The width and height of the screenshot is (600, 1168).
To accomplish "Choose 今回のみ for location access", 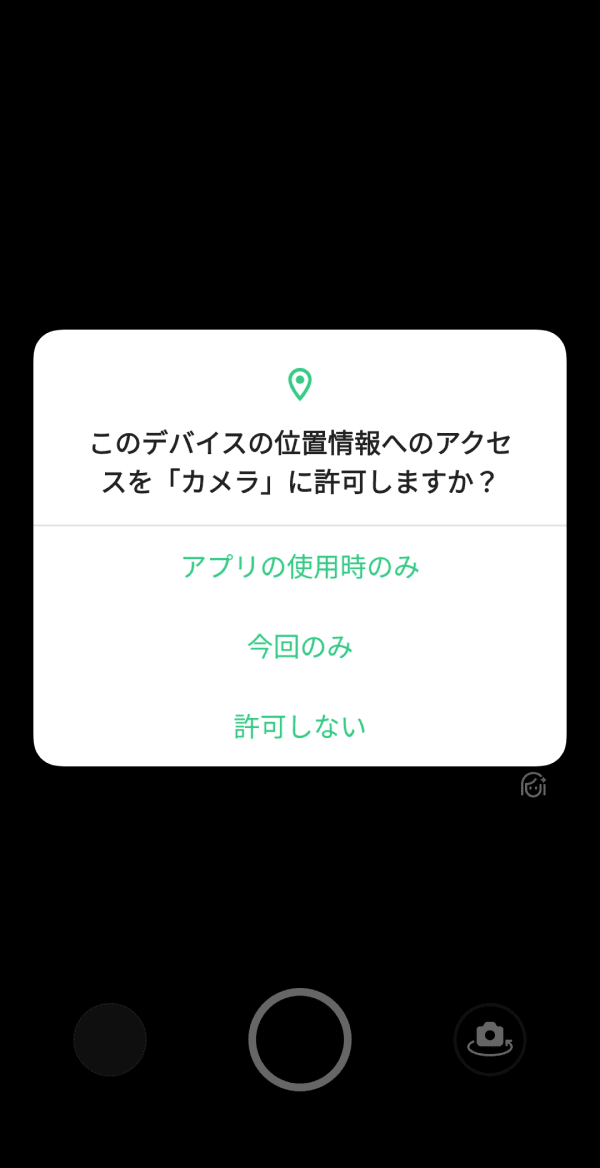I will coord(300,647).
